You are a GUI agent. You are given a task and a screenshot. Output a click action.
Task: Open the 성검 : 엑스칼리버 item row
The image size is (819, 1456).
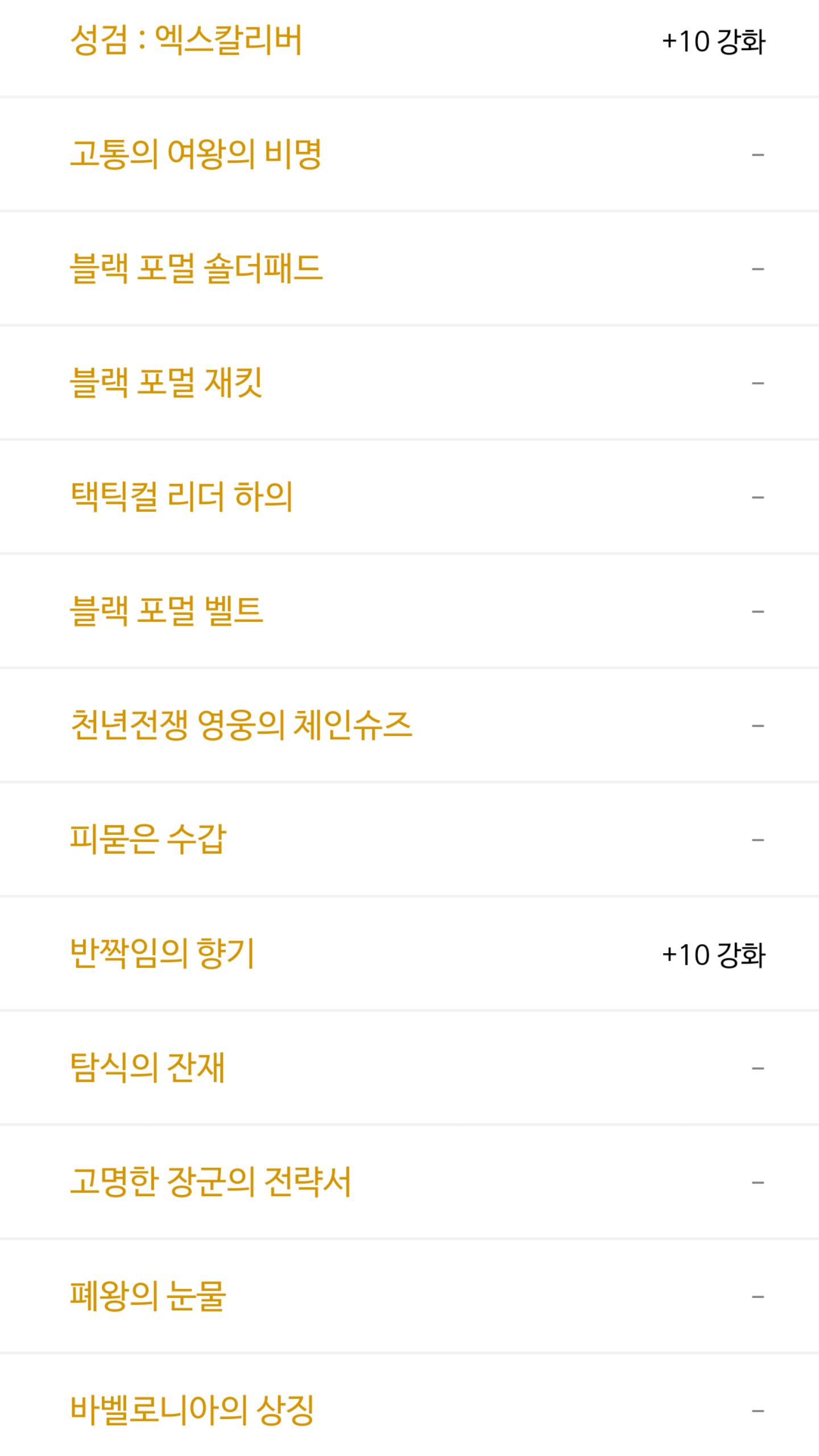coord(409,41)
